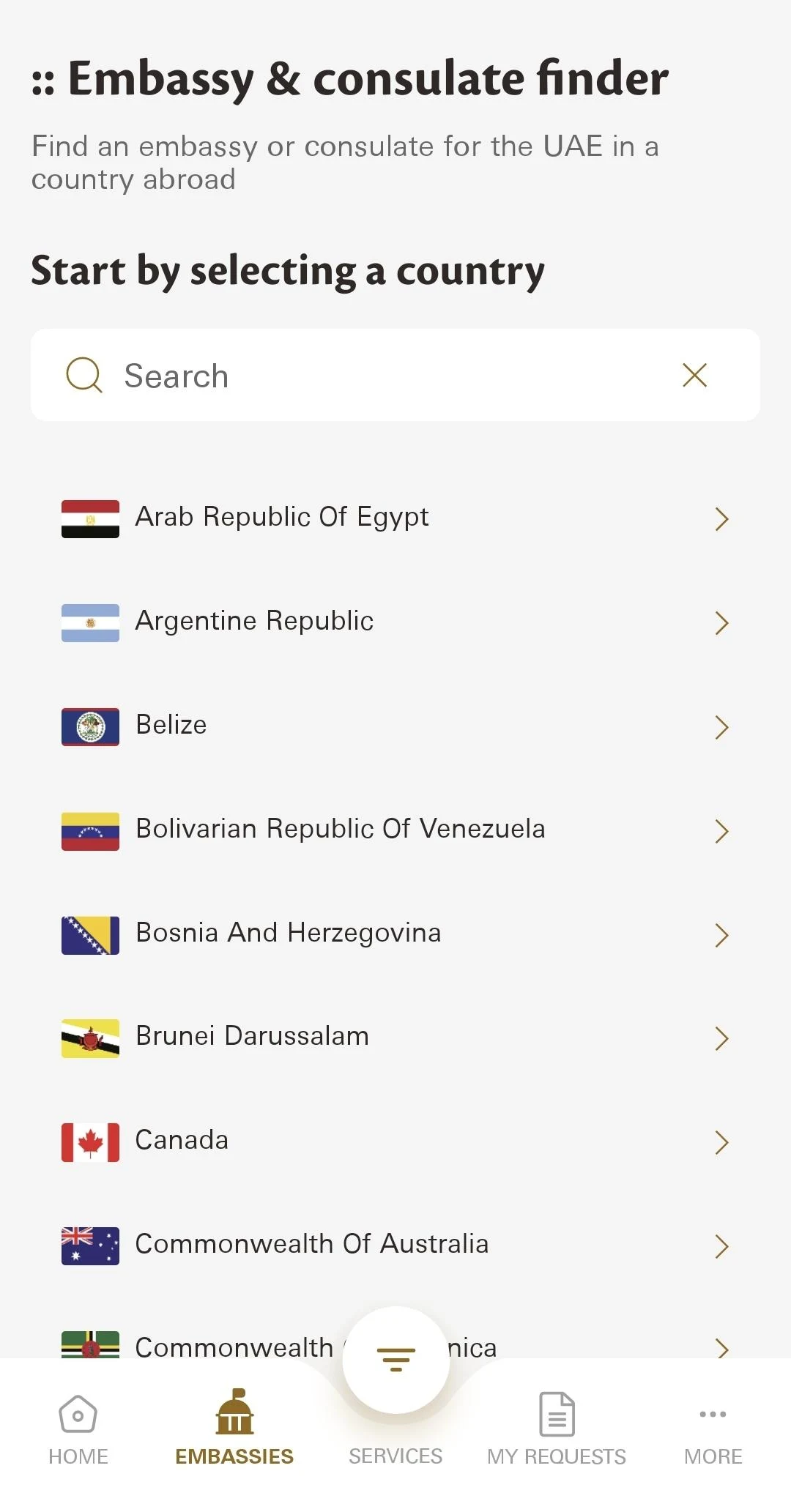Switch to the Embassies tab

234,1429
